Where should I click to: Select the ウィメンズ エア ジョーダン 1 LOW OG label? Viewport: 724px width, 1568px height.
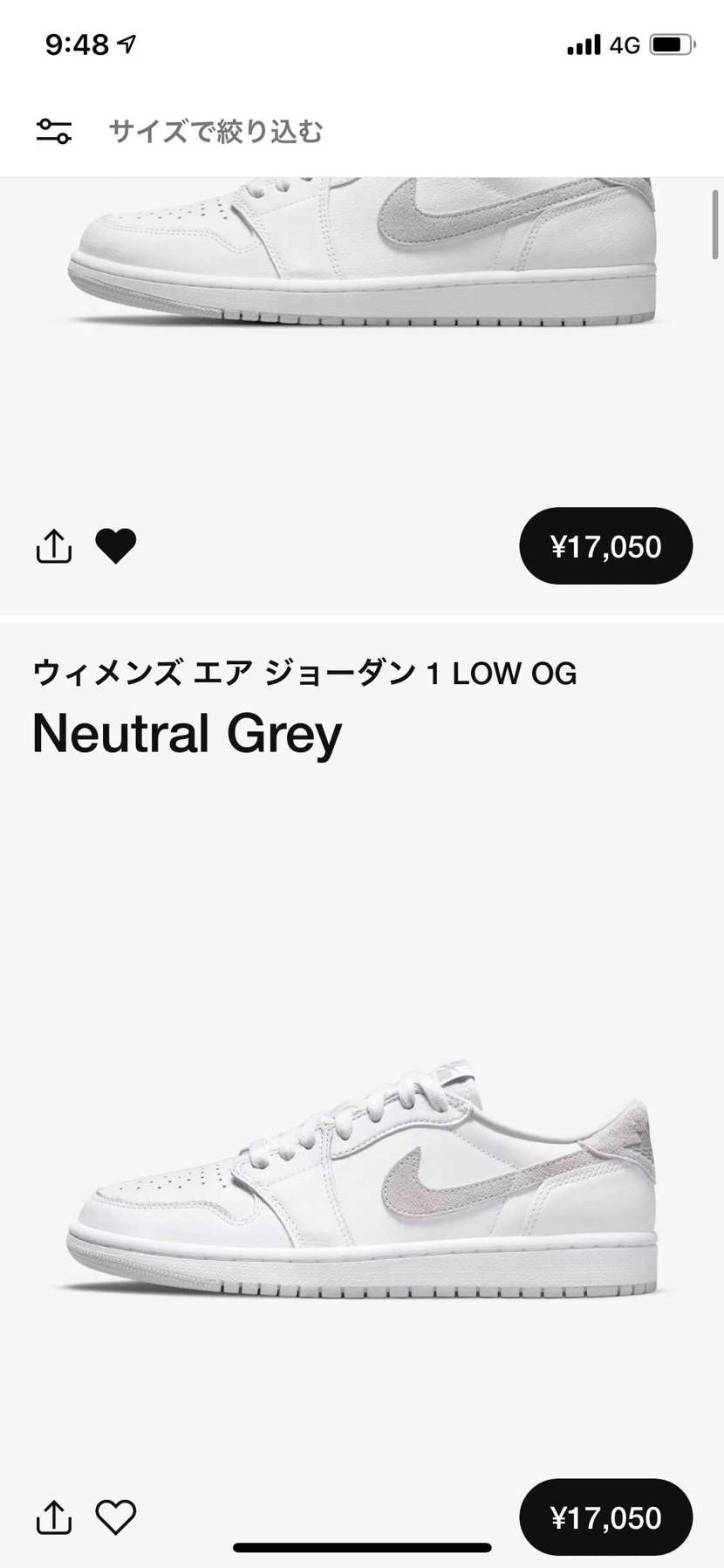[x=304, y=673]
